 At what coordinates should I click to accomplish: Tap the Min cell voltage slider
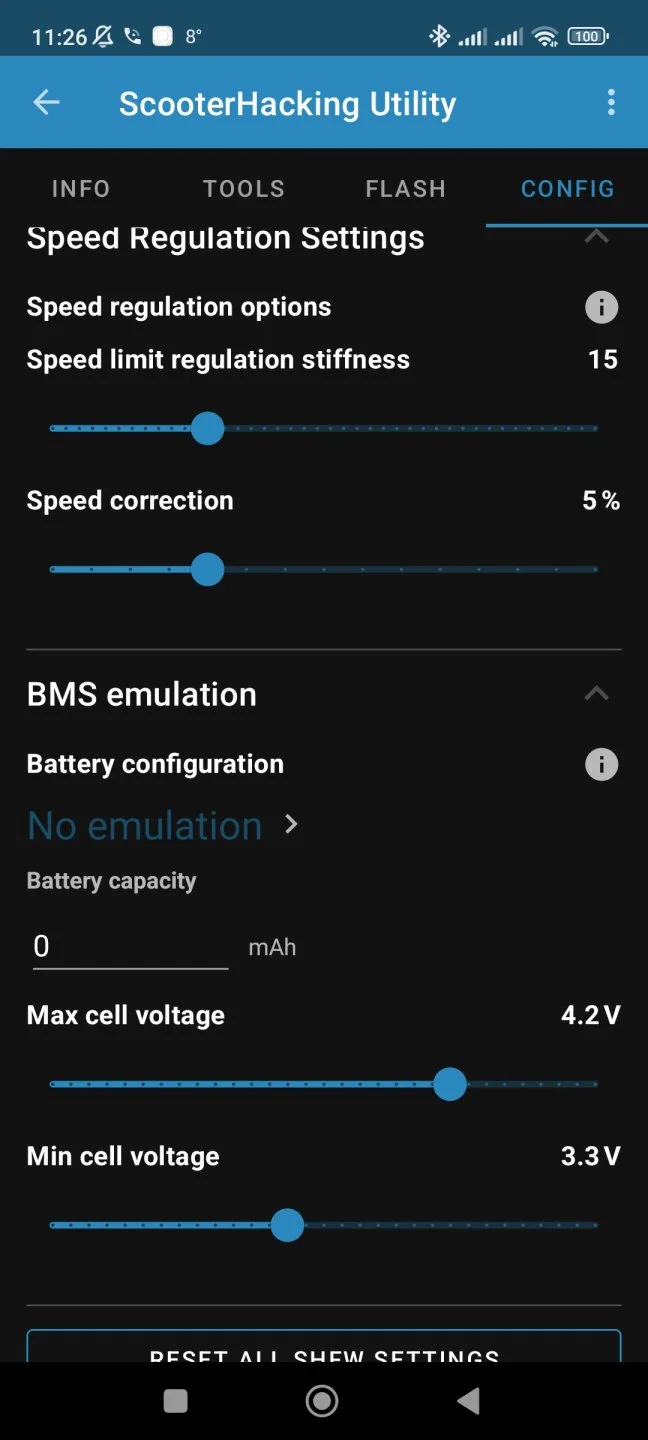point(287,1225)
